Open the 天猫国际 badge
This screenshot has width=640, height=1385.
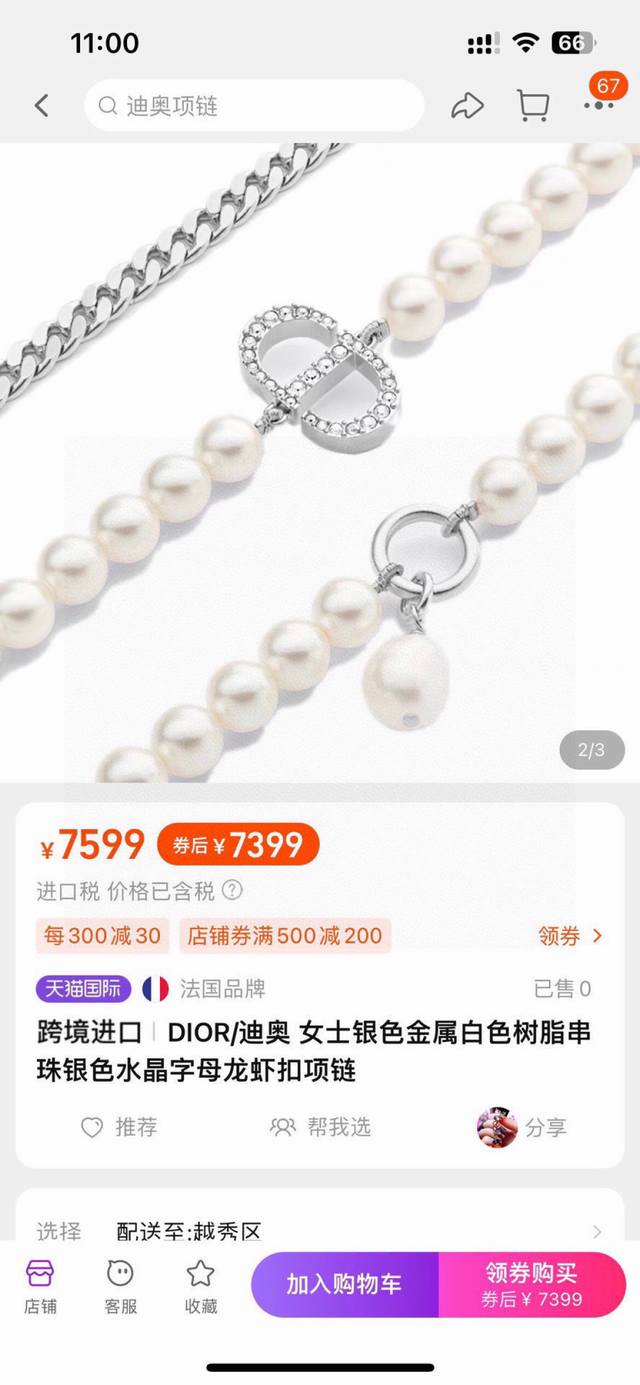[84, 989]
